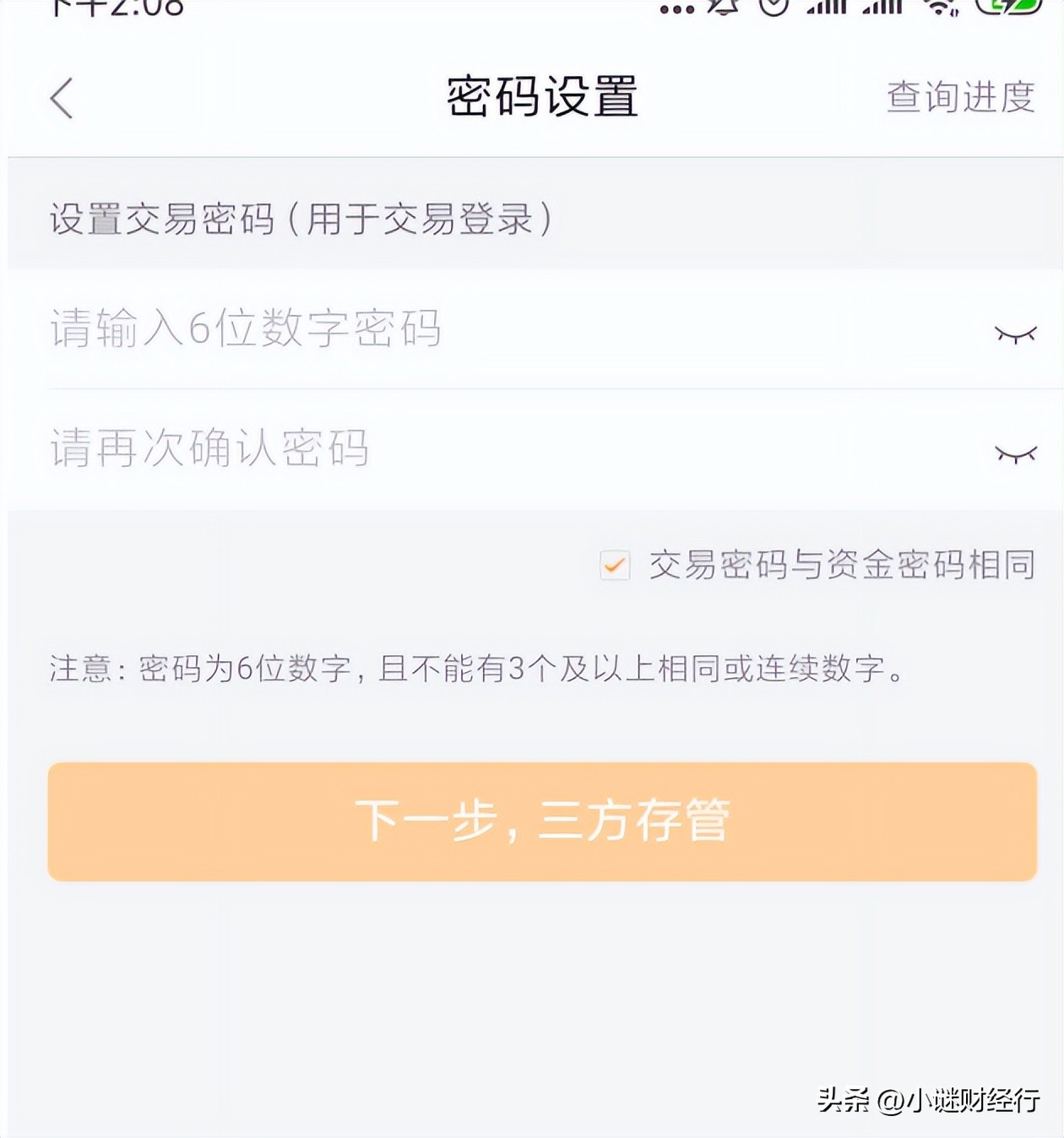Tap the back arrow to return
Viewport: 1064px width, 1138px height.
click(59, 97)
